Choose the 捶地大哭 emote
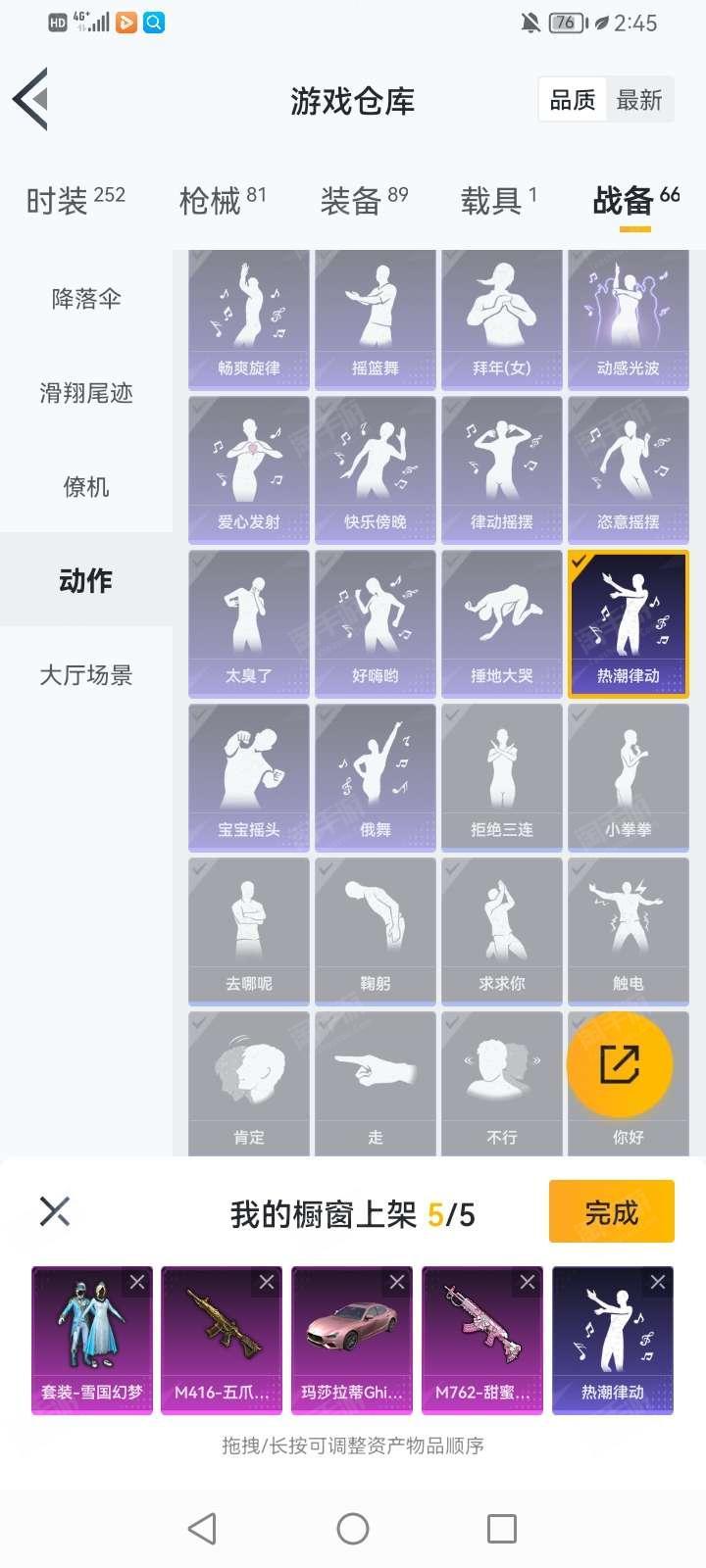This screenshot has height=1568, width=706. click(502, 622)
